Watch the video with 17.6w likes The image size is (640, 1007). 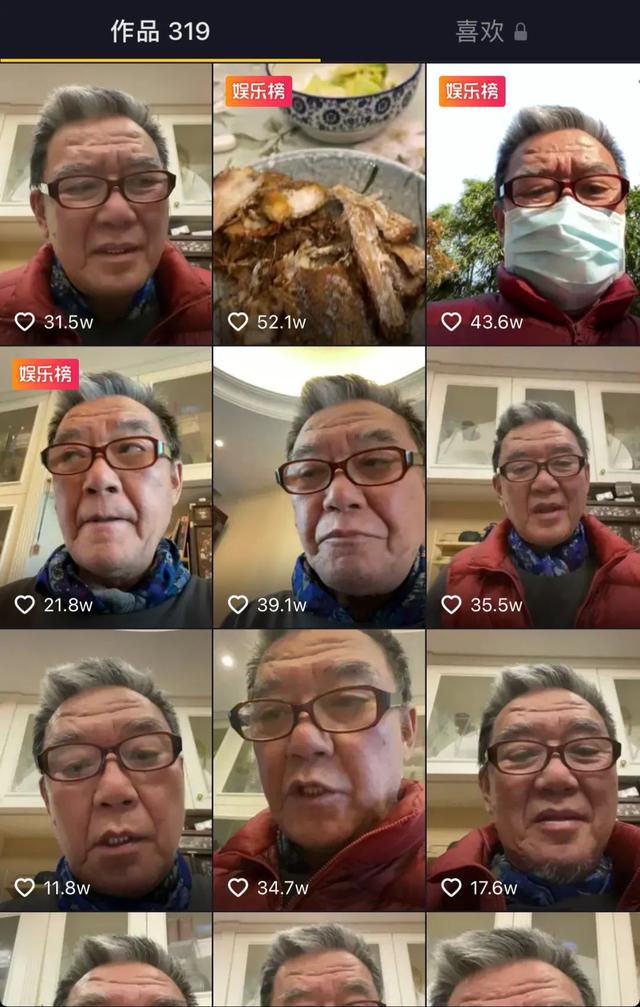point(533,770)
